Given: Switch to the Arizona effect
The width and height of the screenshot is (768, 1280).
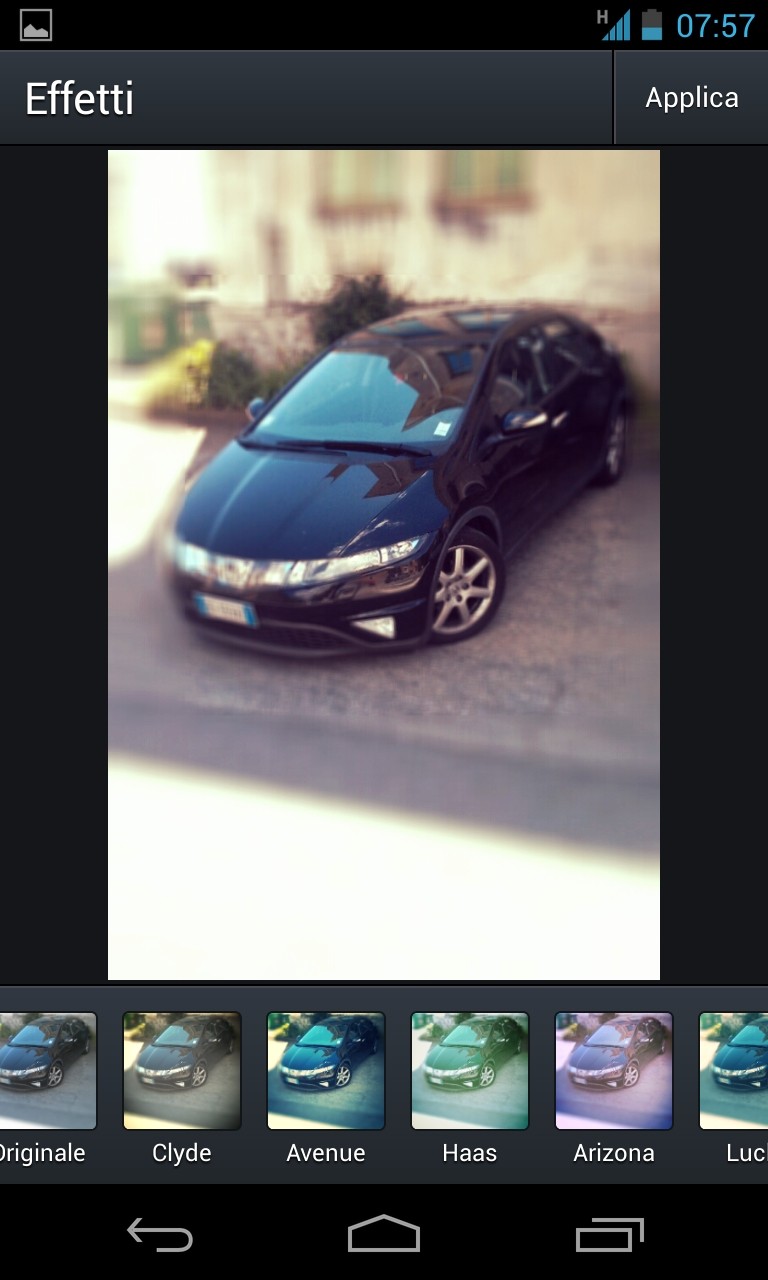Looking at the screenshot, I should click(x=614, y=1071).
